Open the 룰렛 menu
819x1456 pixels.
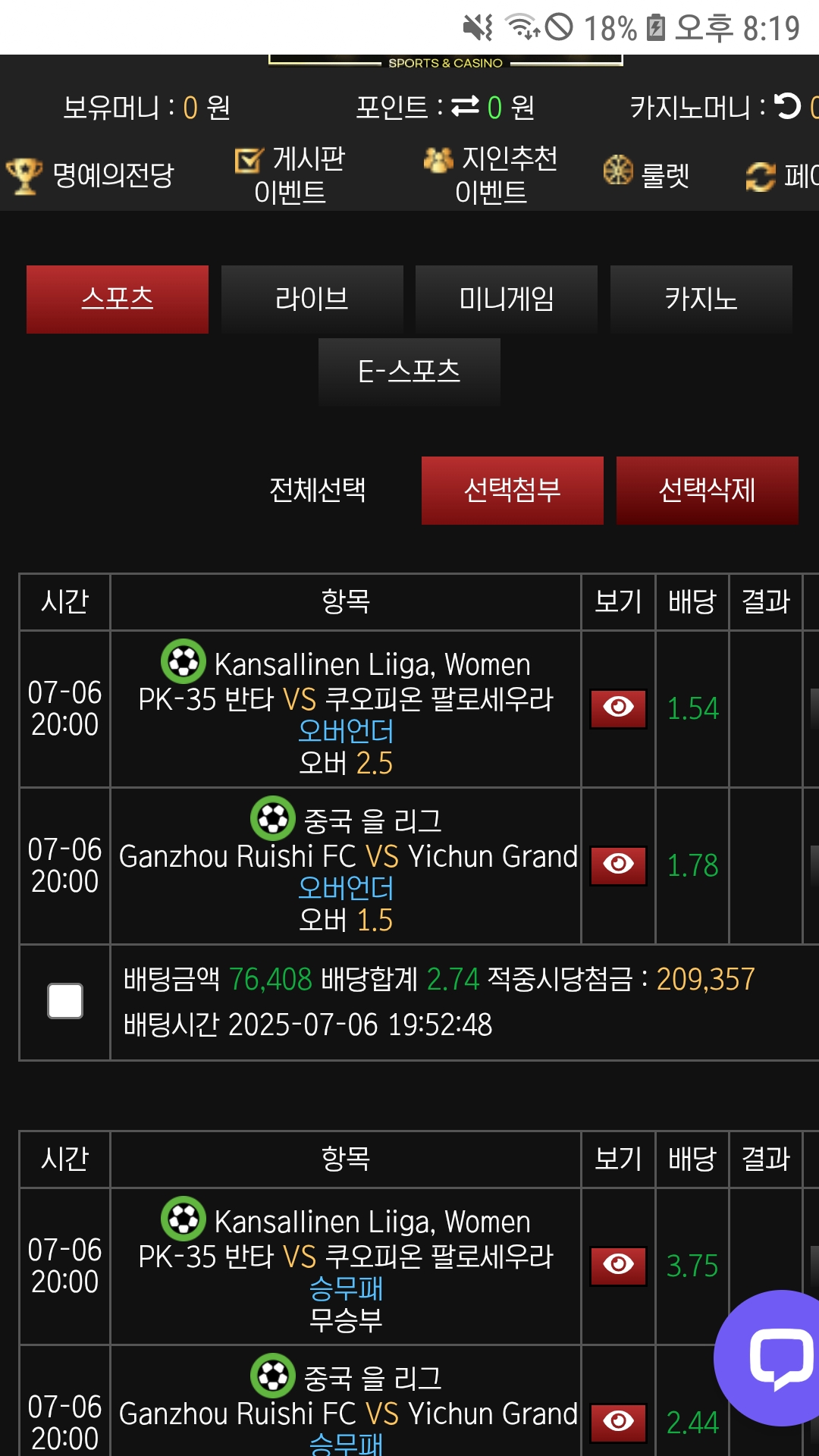click(647, 175)
